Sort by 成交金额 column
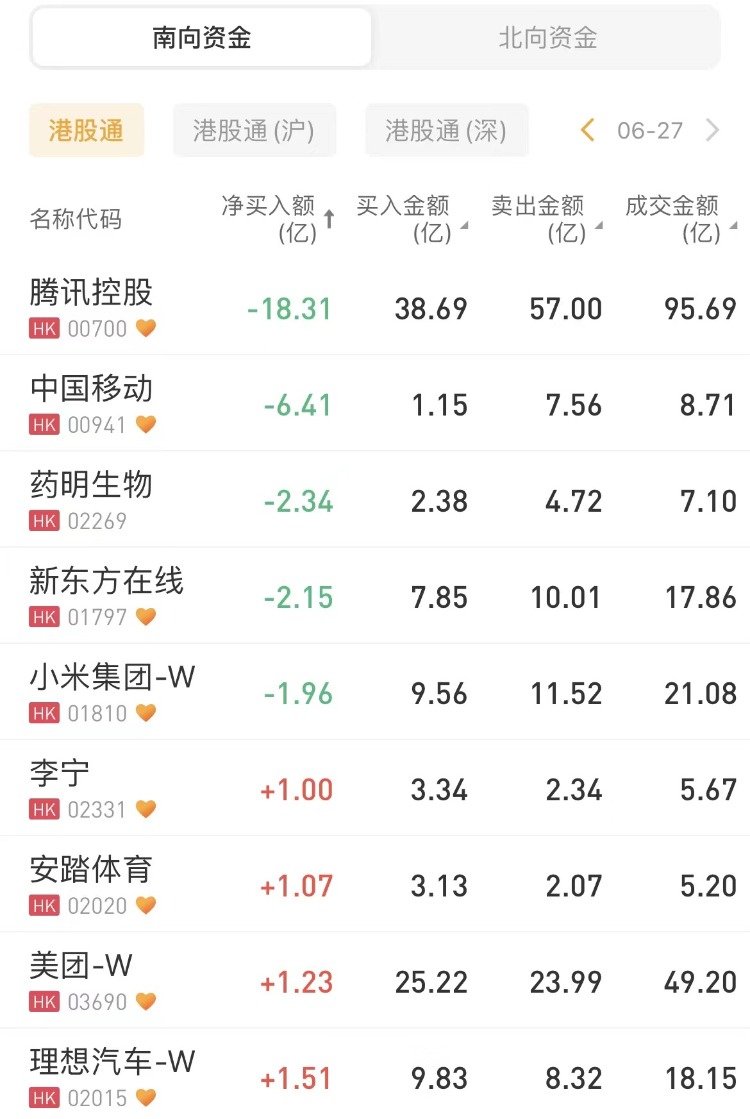750x1119 pixels. [x=680, y=219]
